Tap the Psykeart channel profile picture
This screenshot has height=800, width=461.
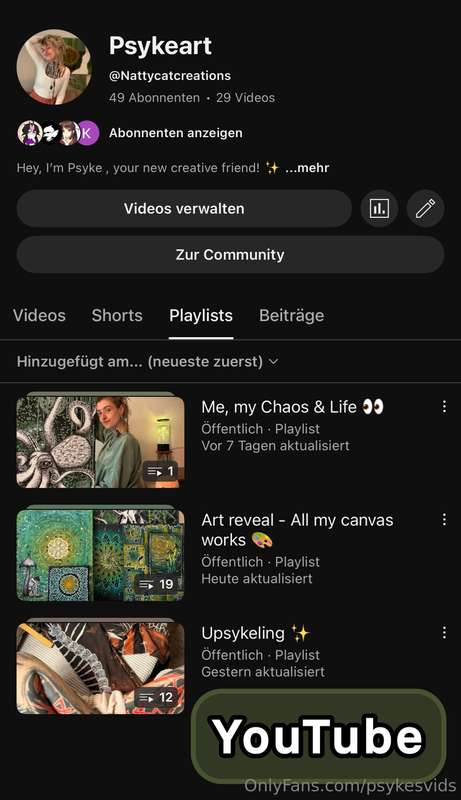coord(54,67)
